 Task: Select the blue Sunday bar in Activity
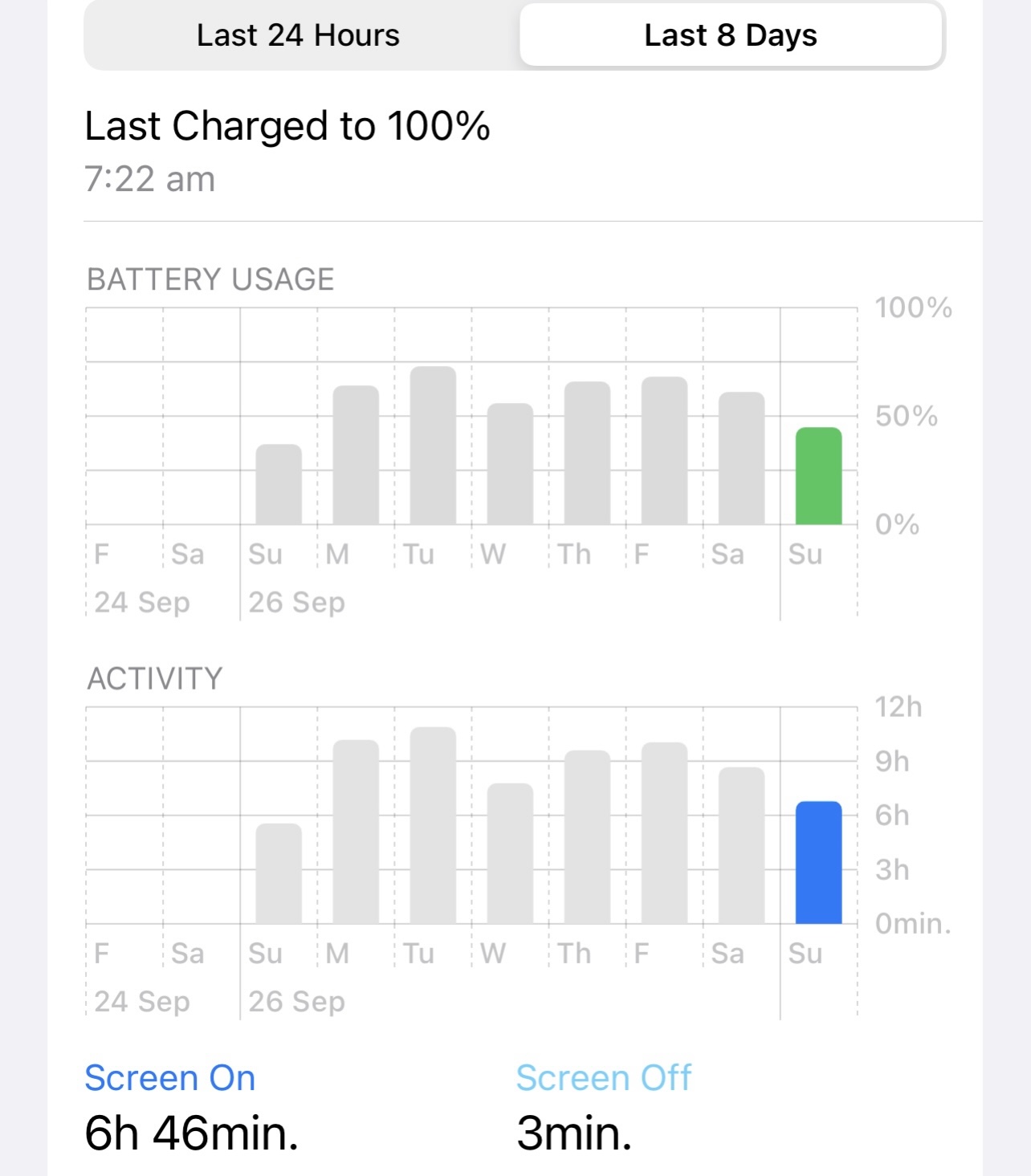coord(818,863)
